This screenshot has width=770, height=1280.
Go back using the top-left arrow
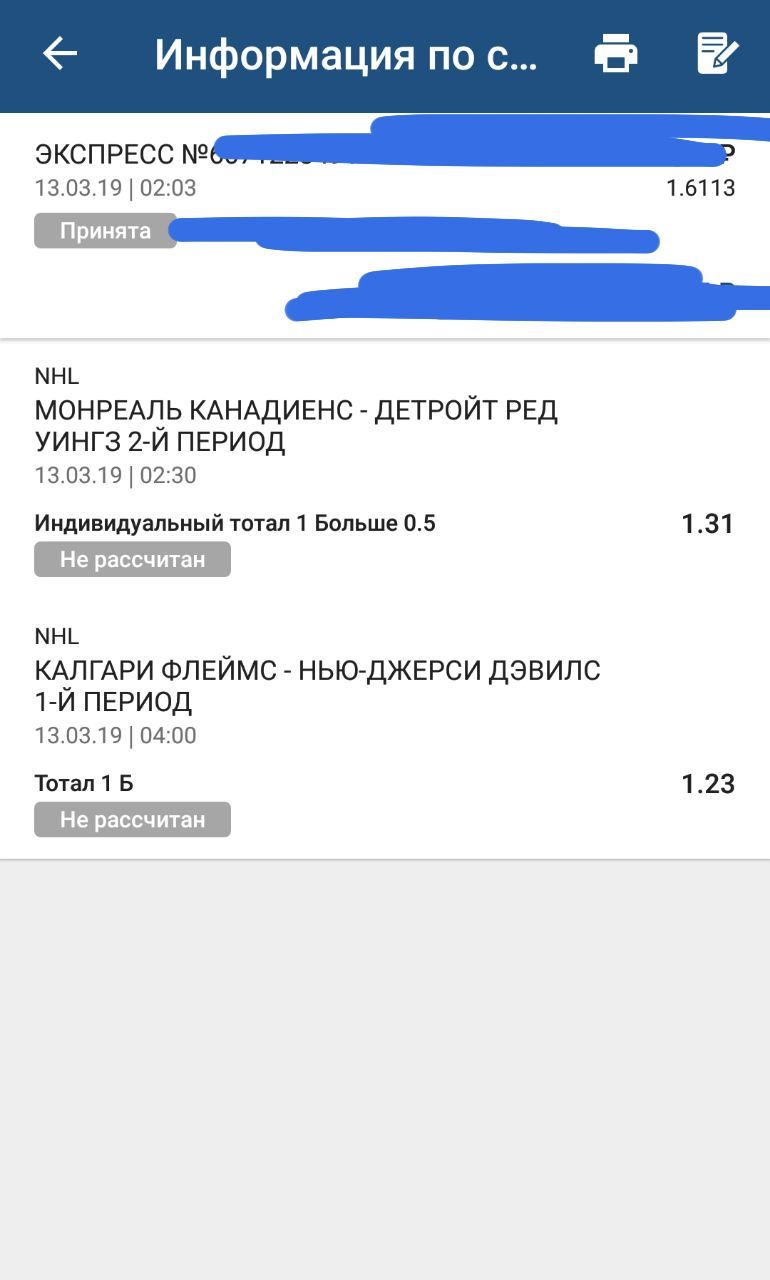click(60, 54)
